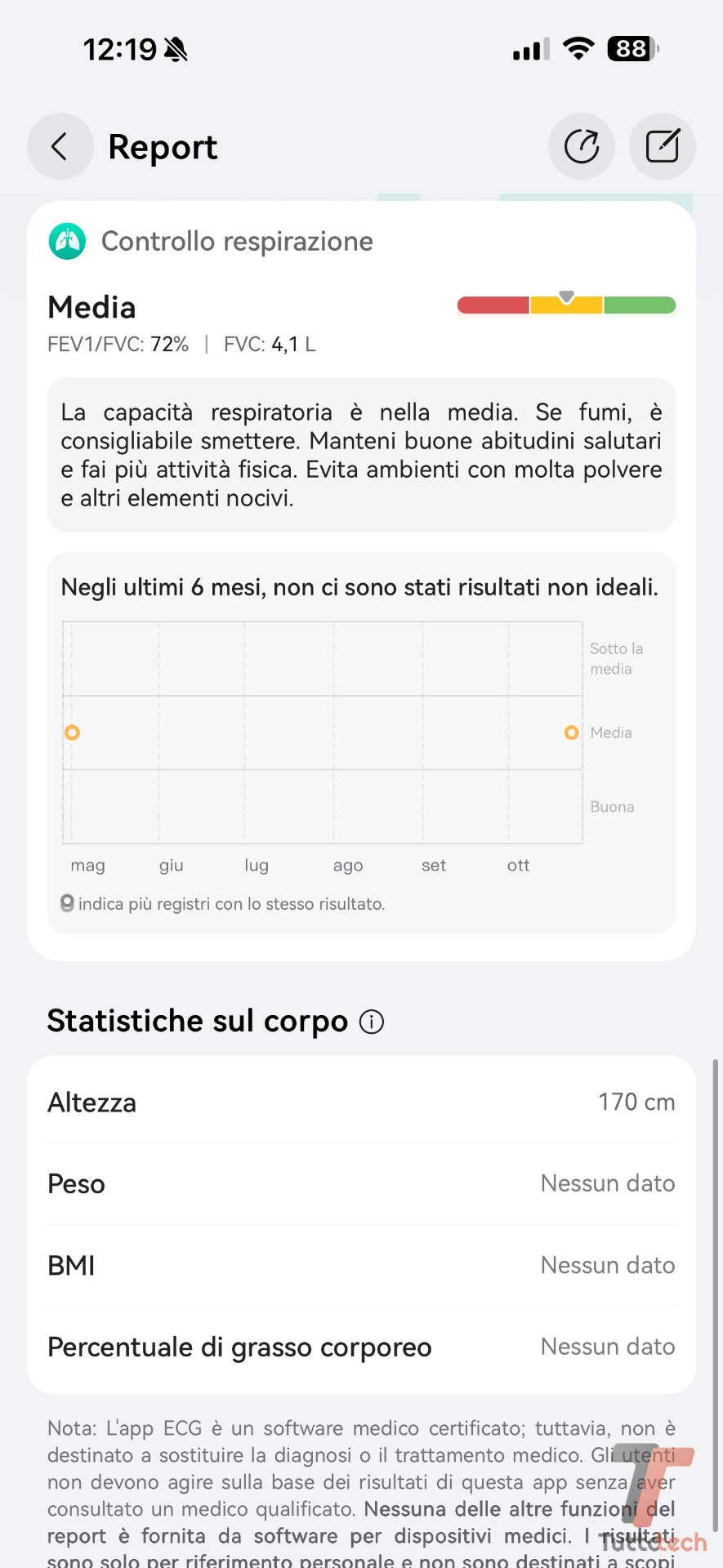The width and height of the screenshot is (723, 1568).
Task: Open the Controllo respirazione card
Action: click(x=237, y=242)
